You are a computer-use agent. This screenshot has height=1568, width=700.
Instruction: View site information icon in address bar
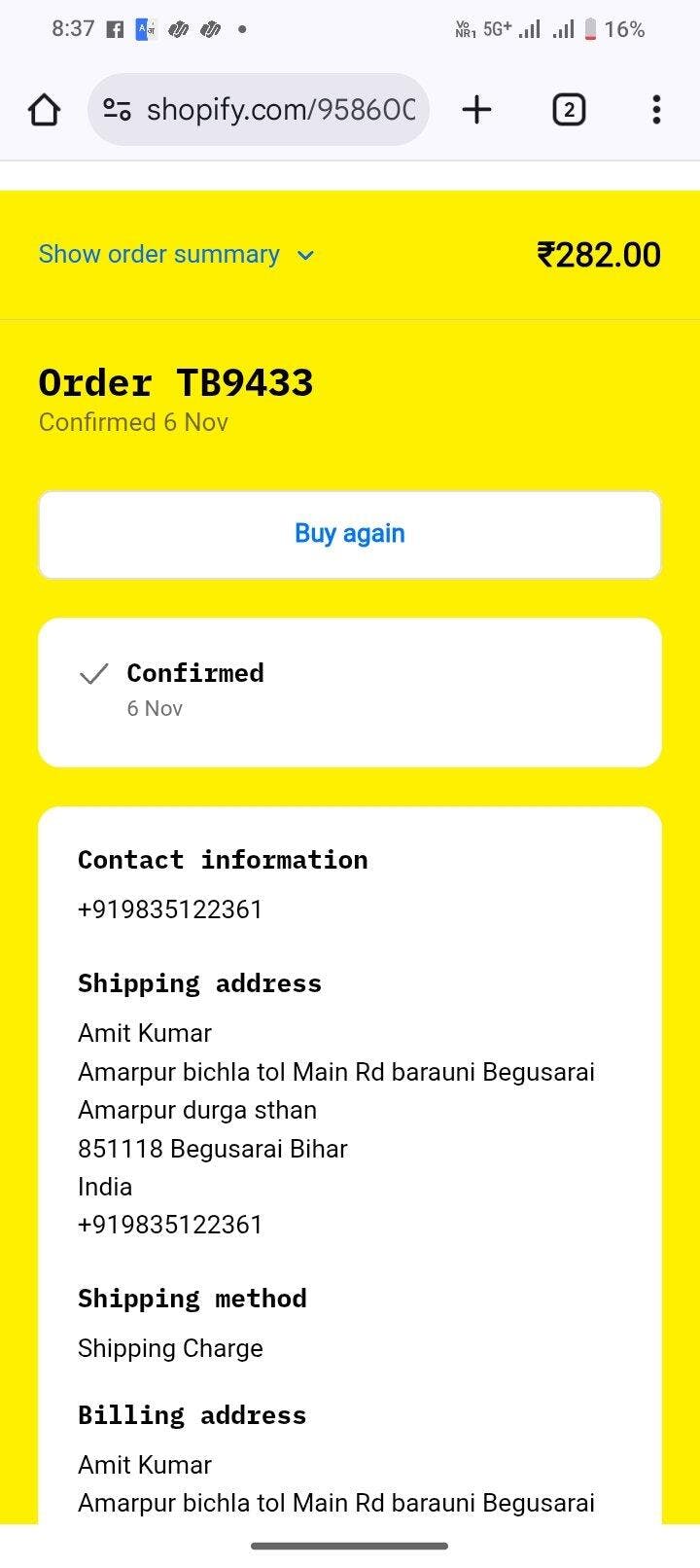click(118, 110)
